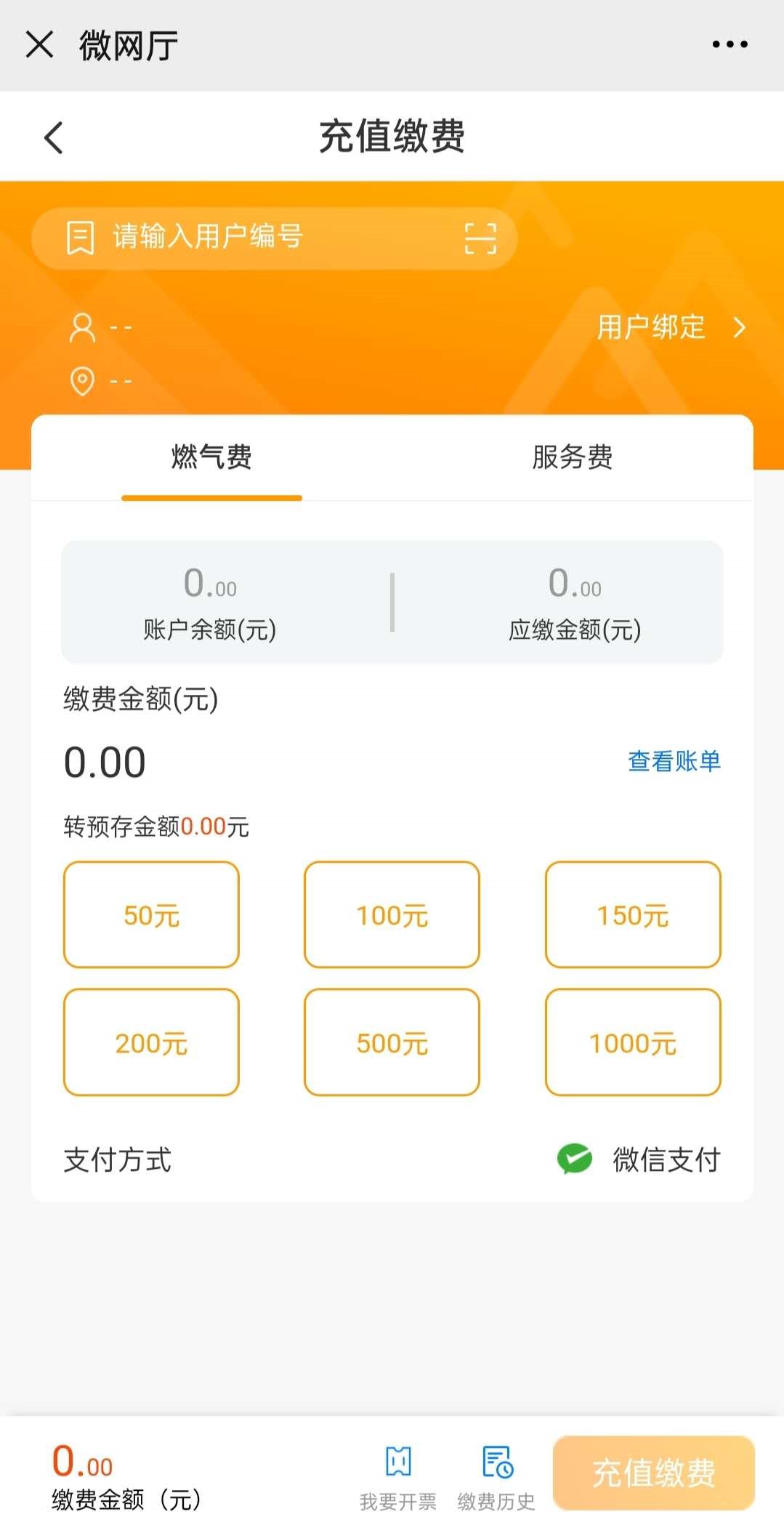The width and height of the screenshot is (784, 1517).
Task: Select the 100元 recharge amount
Action: [x=391, y=915]
